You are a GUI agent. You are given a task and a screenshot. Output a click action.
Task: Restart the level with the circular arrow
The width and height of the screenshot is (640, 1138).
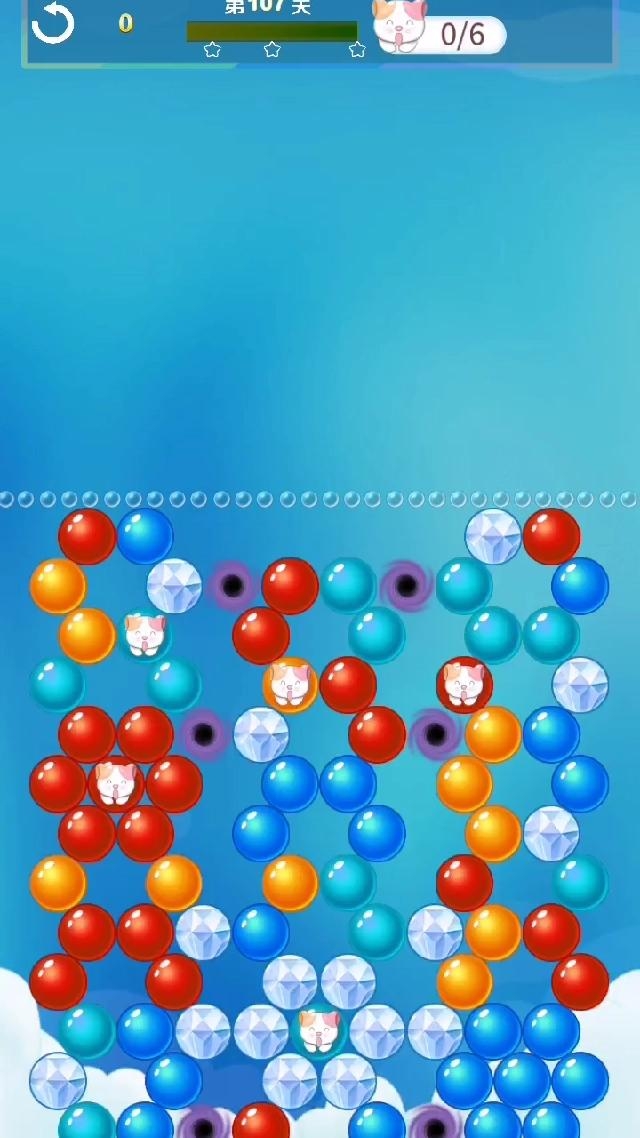coord(52,23)
